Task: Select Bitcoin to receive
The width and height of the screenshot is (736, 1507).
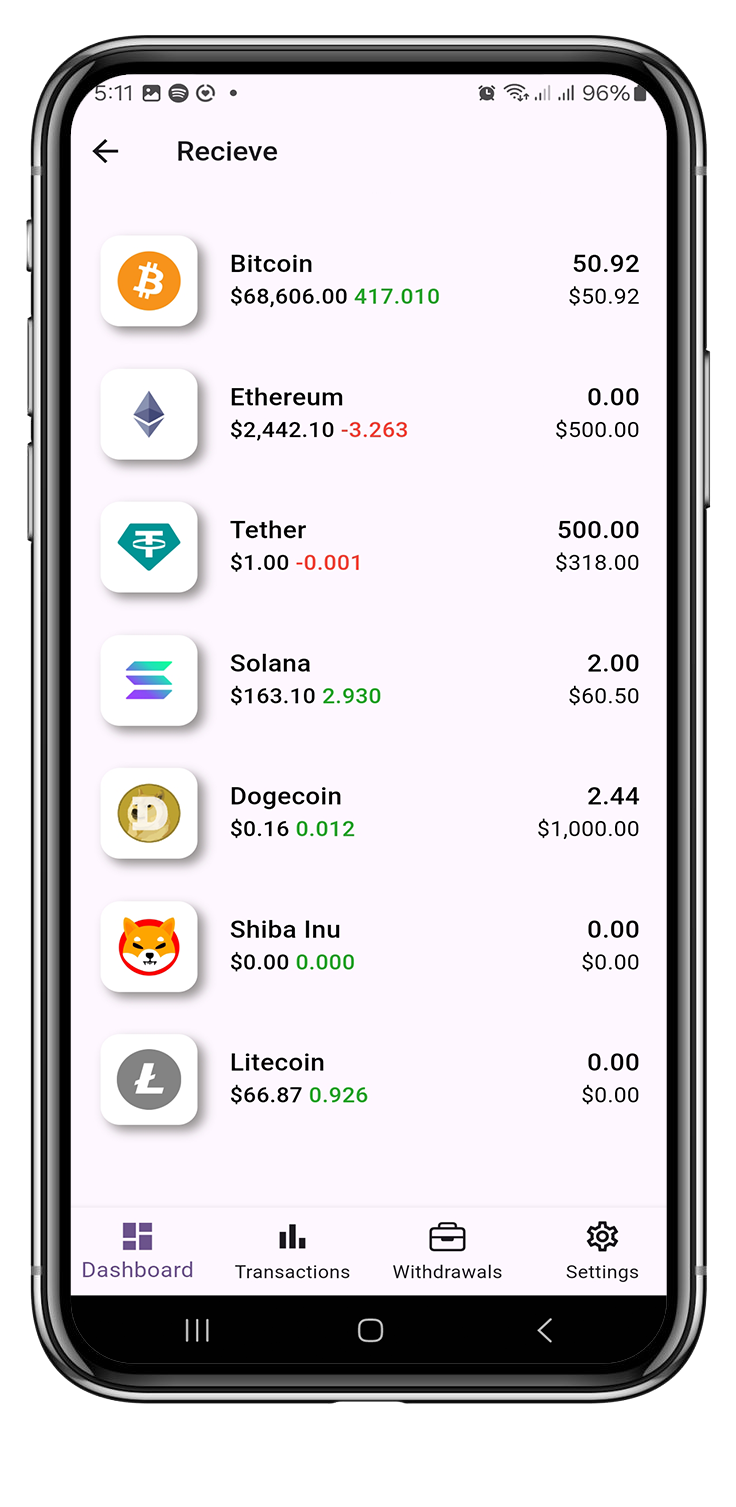Action: [369, 280]
